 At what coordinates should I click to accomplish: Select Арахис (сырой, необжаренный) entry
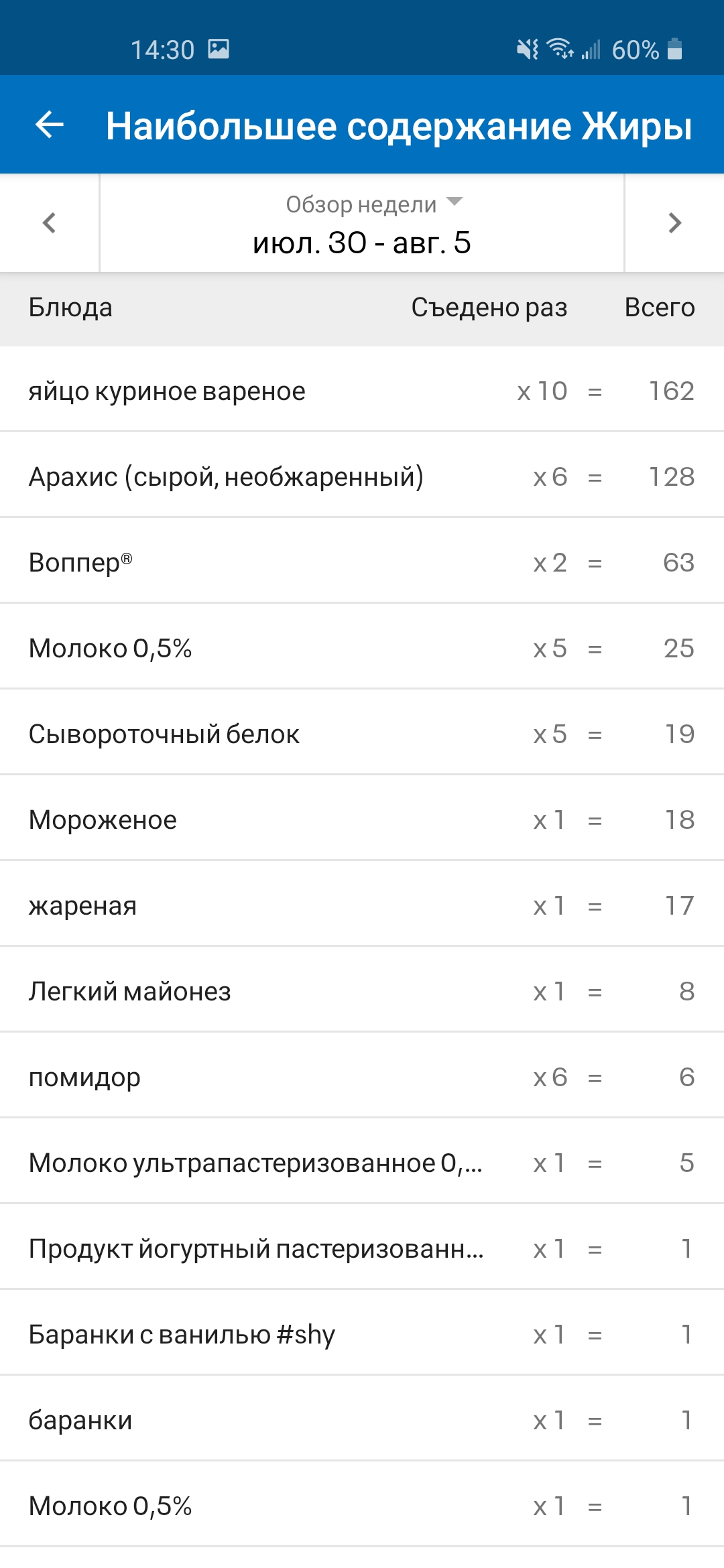[x=362, y=476]
